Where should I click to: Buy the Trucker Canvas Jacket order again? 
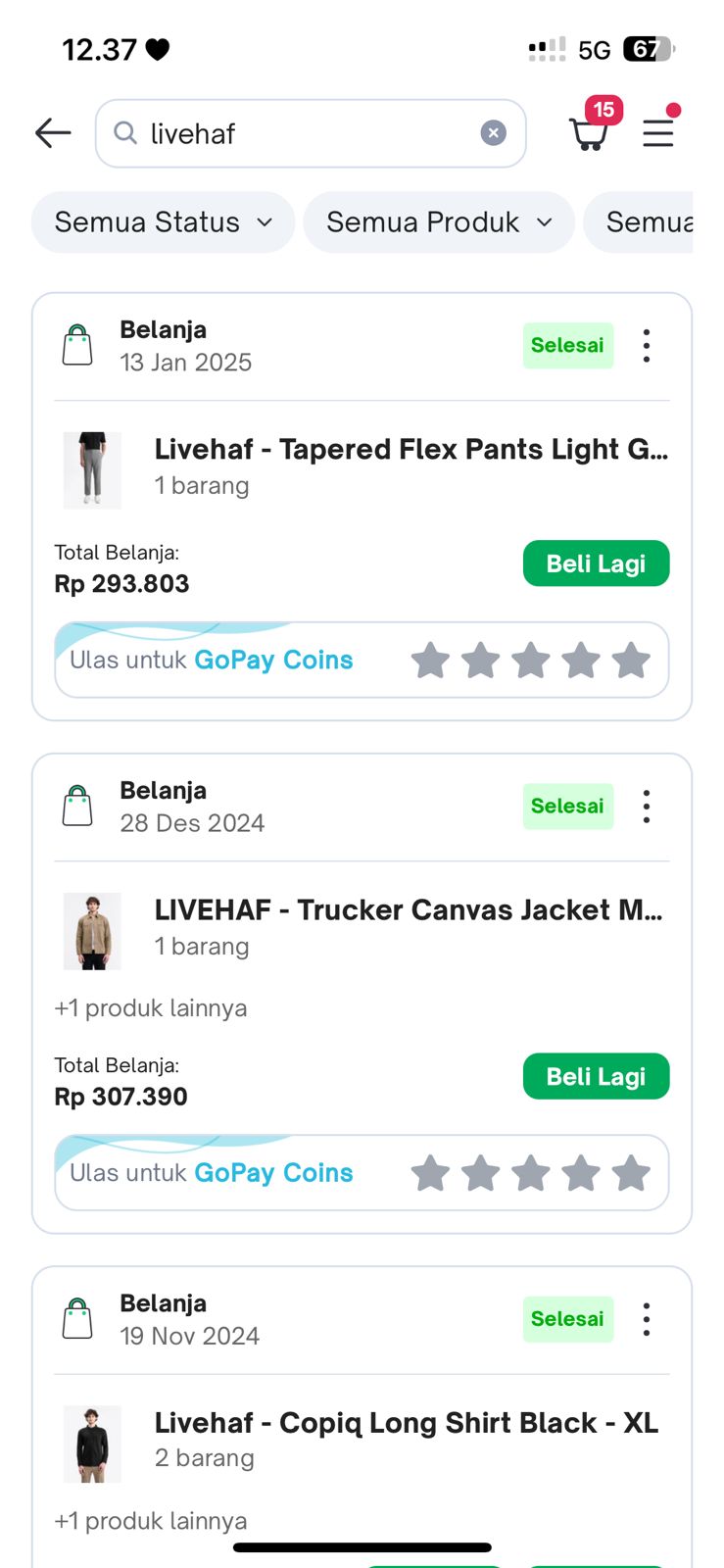[x=596, y=1077]
